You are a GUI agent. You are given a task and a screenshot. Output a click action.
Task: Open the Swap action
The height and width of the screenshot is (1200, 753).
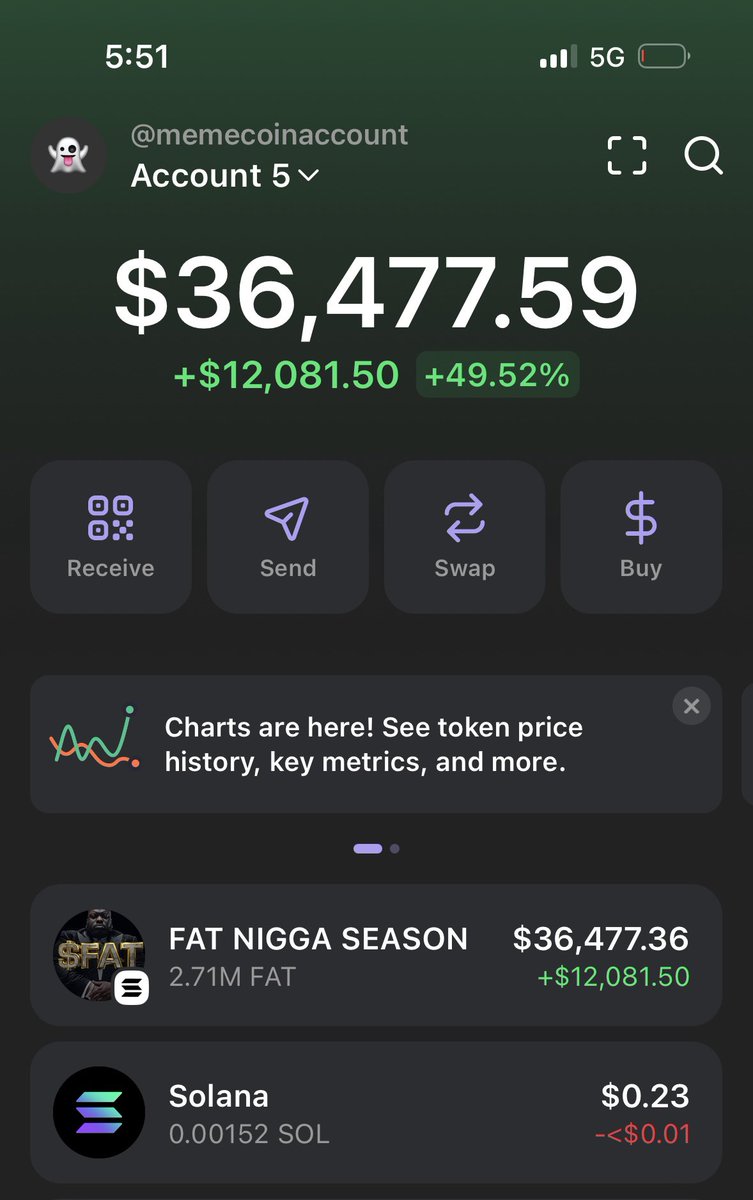(x=465, y=536)
